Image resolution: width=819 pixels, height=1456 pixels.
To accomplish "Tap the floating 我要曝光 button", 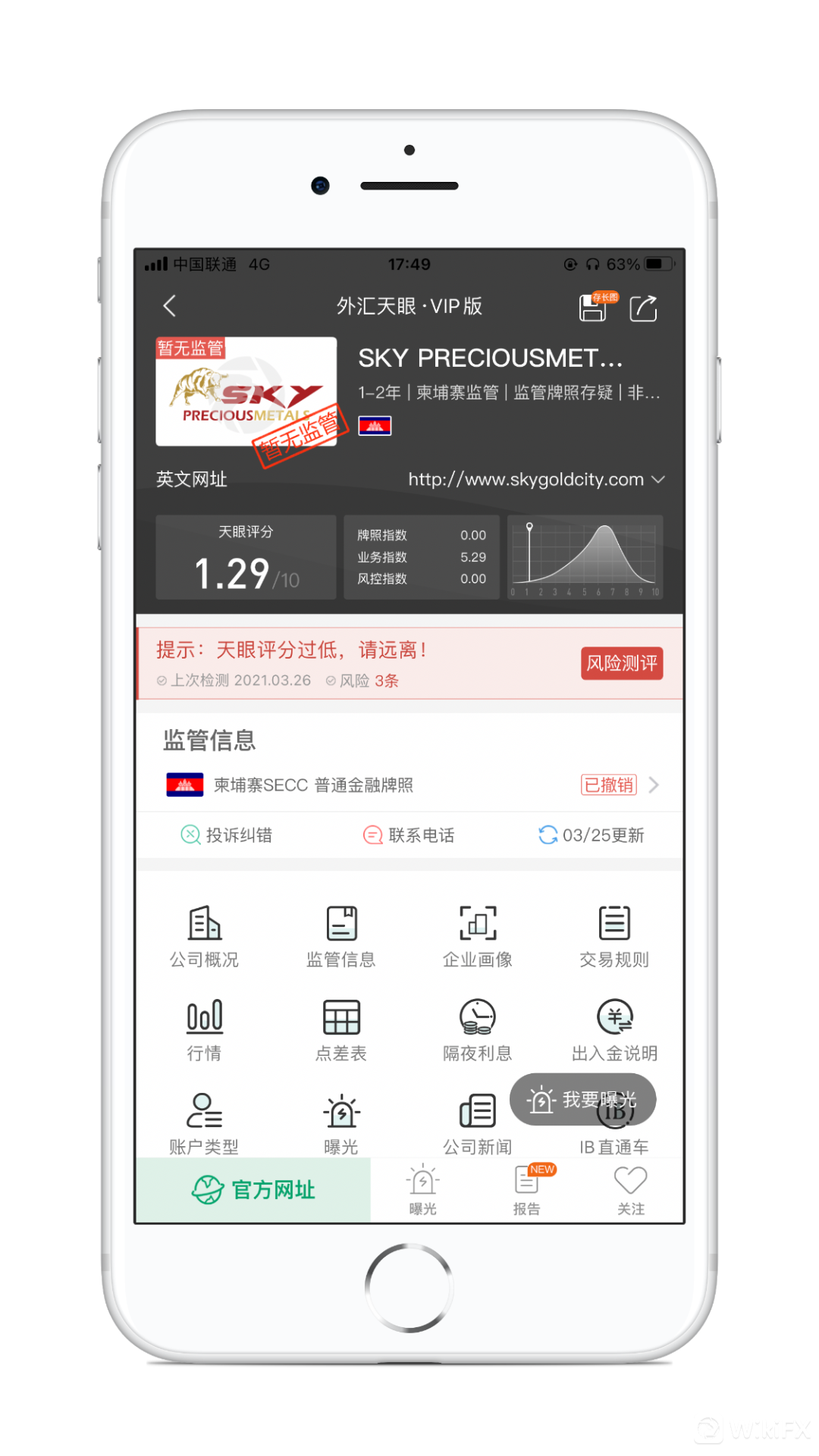I will tap(582, 1099).
